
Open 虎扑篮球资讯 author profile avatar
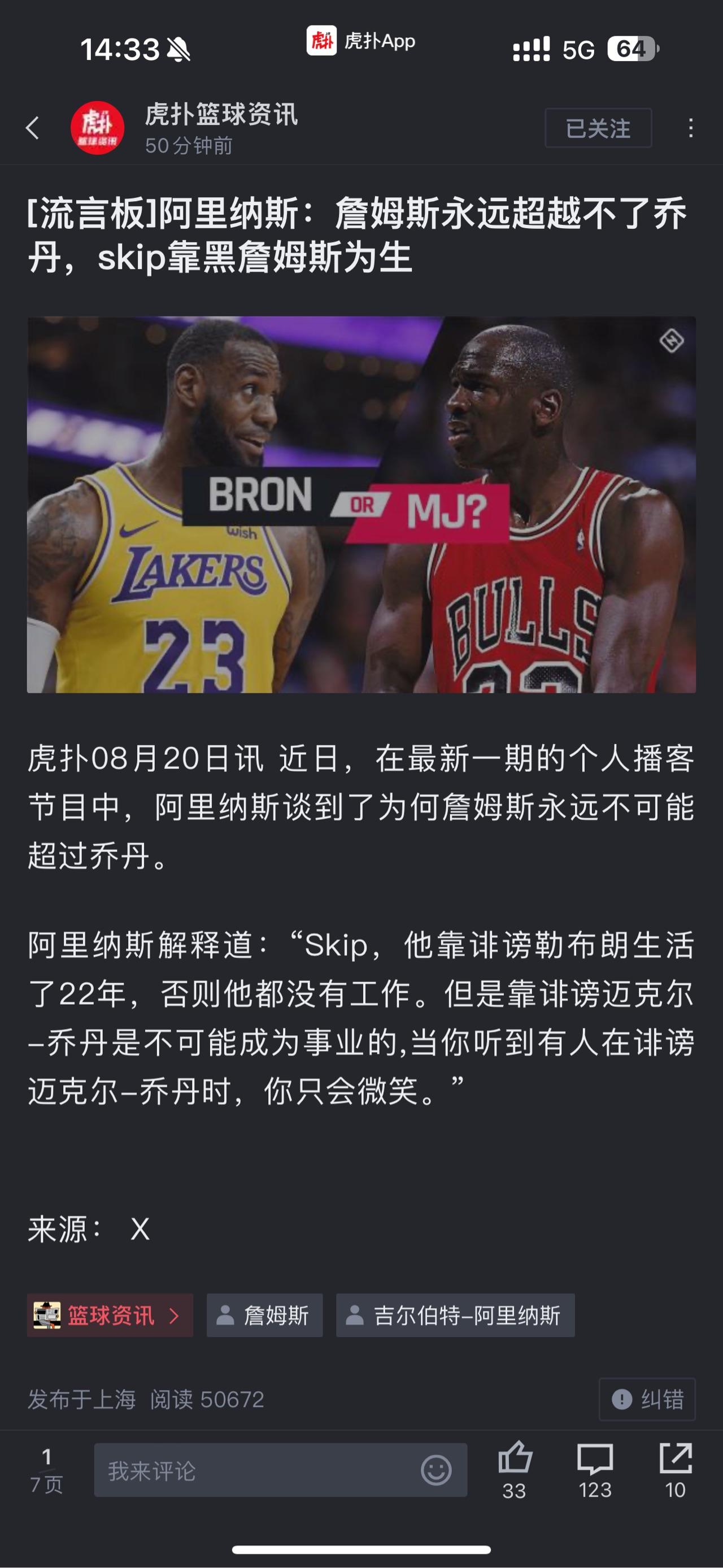click(x=97, y=128)
